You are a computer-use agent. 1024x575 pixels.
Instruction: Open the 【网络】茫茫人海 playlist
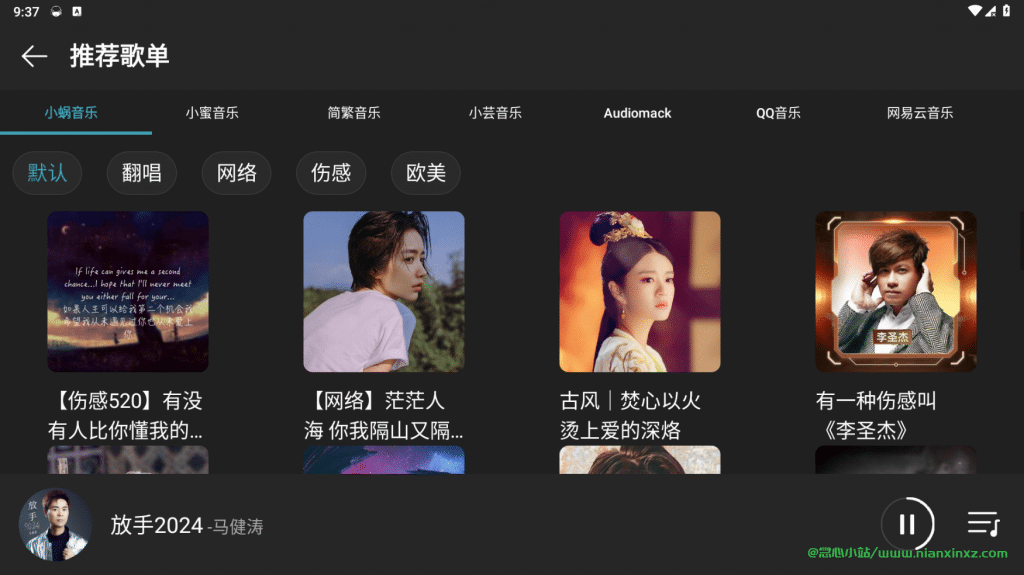coord(384,292)
